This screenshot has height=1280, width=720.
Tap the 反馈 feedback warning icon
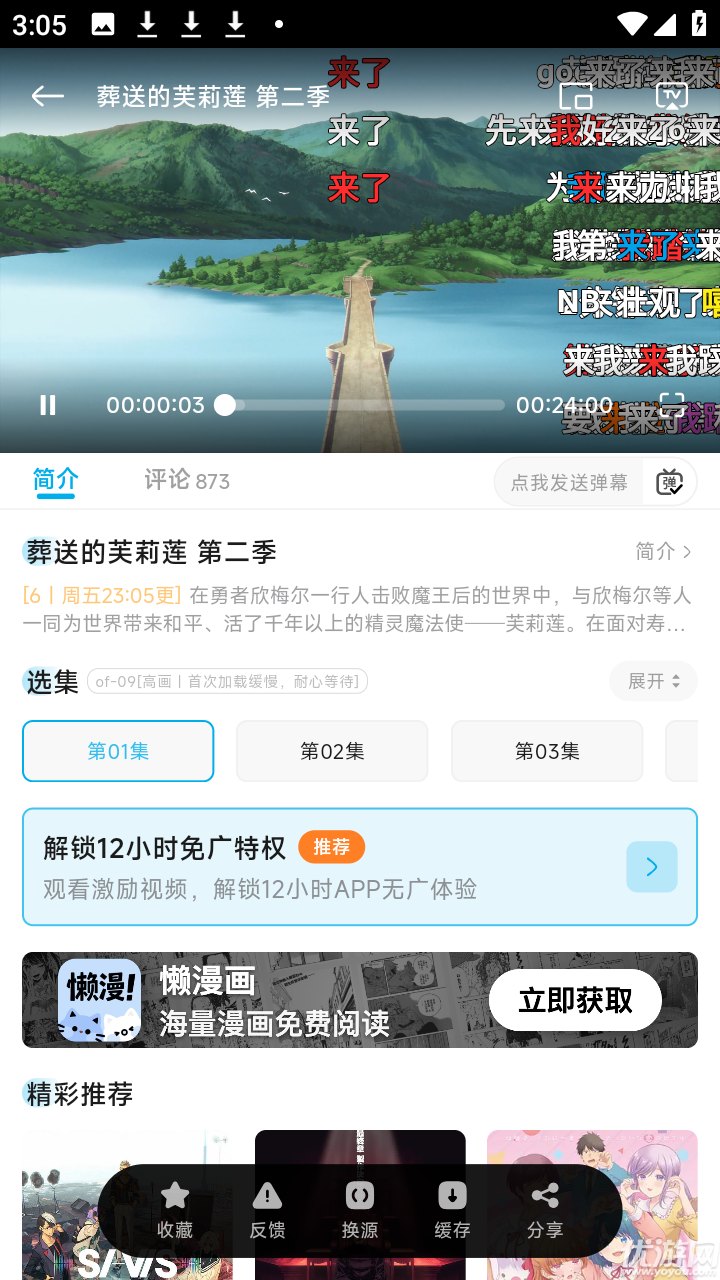coord(267,1196)
